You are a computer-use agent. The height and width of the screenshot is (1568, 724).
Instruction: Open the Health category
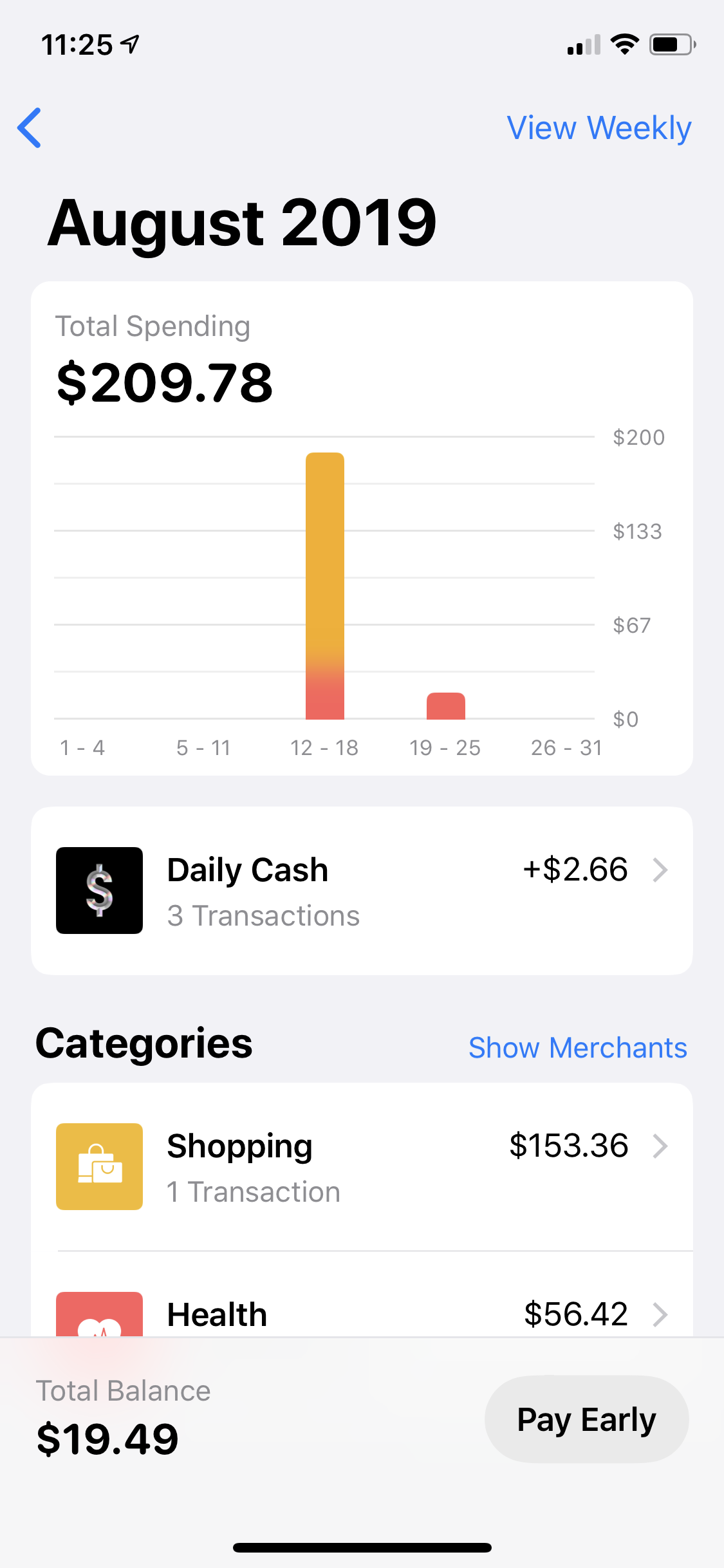(x=362, y=1294)
